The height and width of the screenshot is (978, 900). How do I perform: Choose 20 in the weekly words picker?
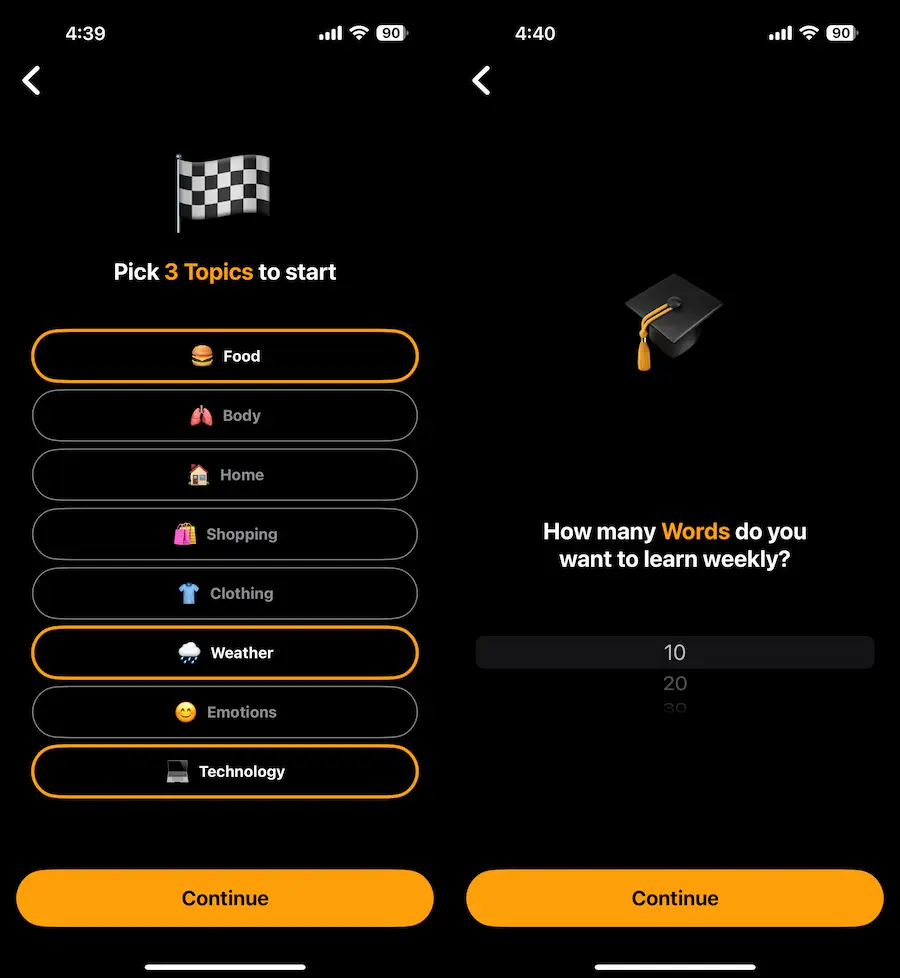tap(675, 684)
